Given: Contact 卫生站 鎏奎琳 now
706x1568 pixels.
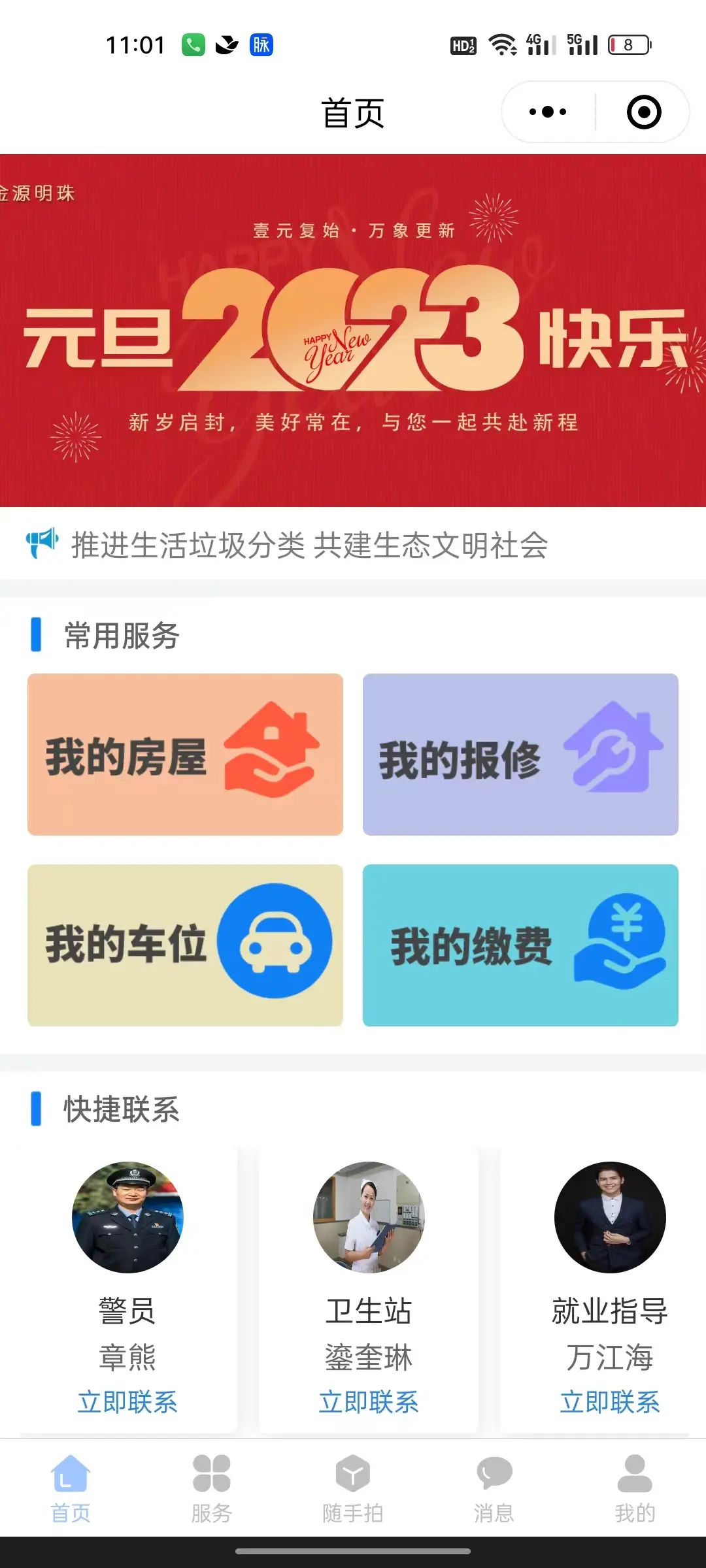Looking at the screenshot, I should coord(369,1402).
